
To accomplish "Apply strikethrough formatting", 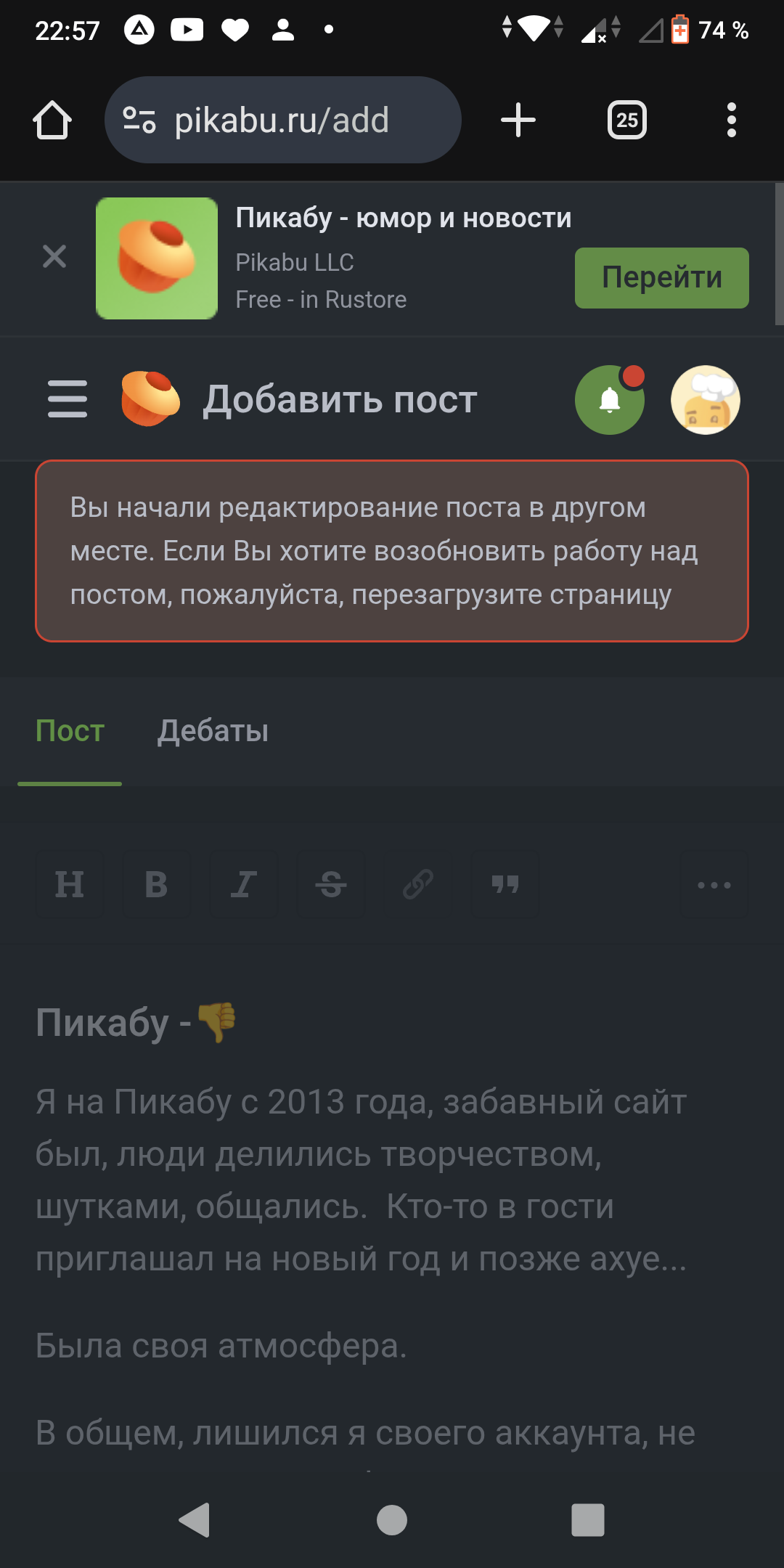I will tap(331, 885).
